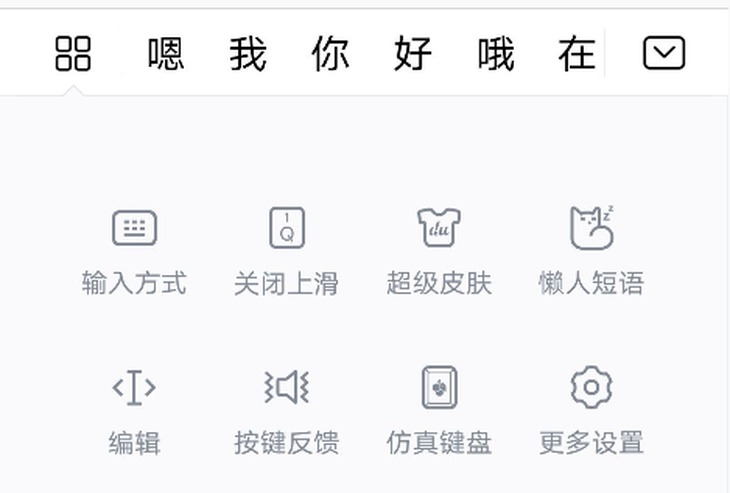Open 超级皮肤 skin settings
730x493 pixels.
point(439,250)
